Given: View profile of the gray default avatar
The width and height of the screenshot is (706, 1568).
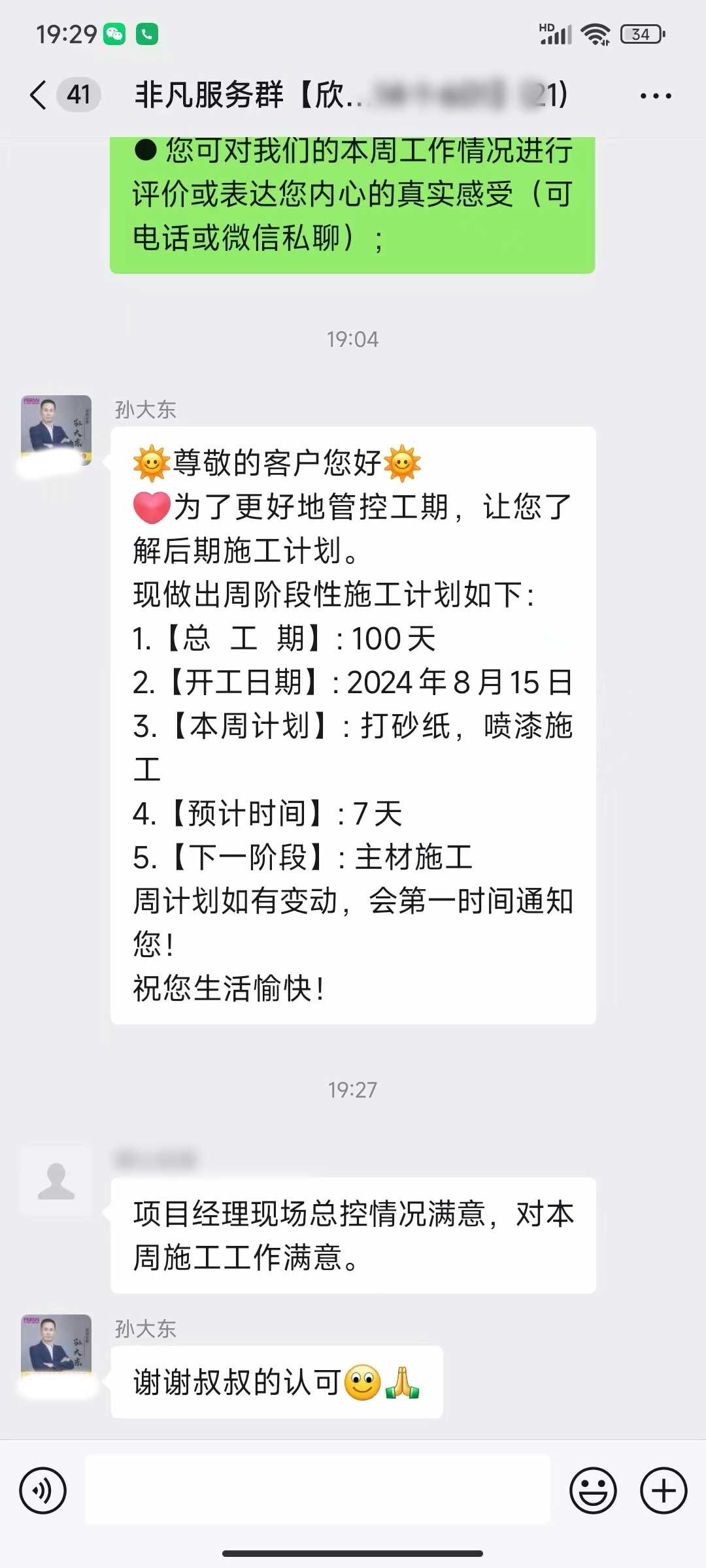Looking at the screenshot, I should (x=56, y=1181).
